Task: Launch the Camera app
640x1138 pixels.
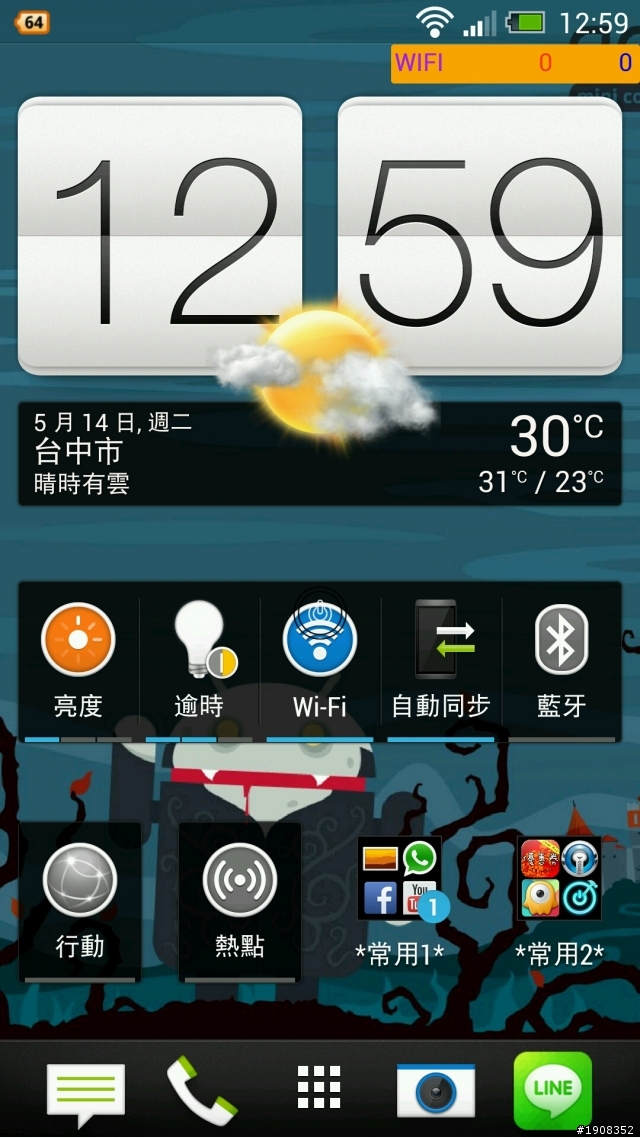Action: 436,1090
